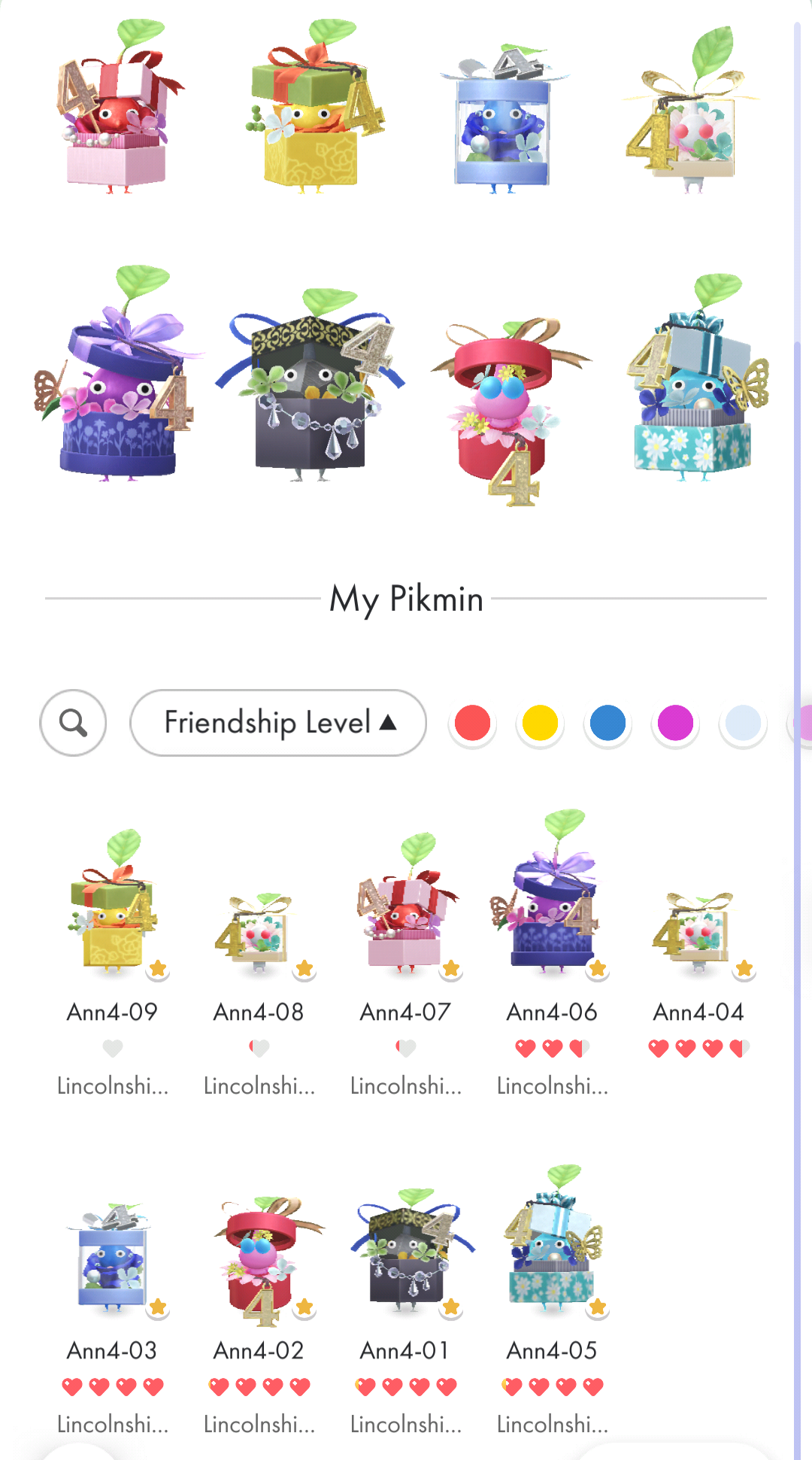The height and width of the screenshot is (1460, 812).
Task: Open the Pikmin search magnifier
Action: point(73,723)
